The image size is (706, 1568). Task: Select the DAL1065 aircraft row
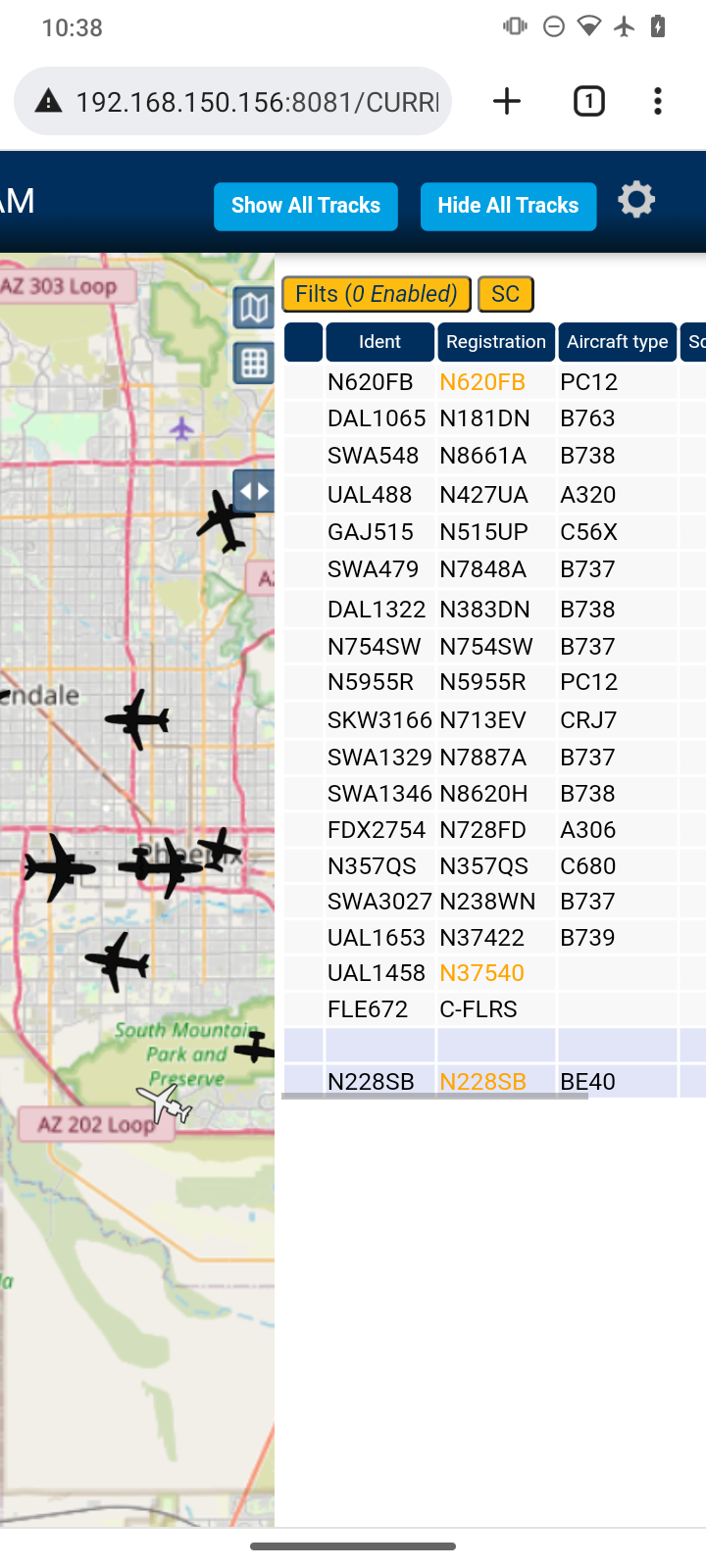point(495,418)
